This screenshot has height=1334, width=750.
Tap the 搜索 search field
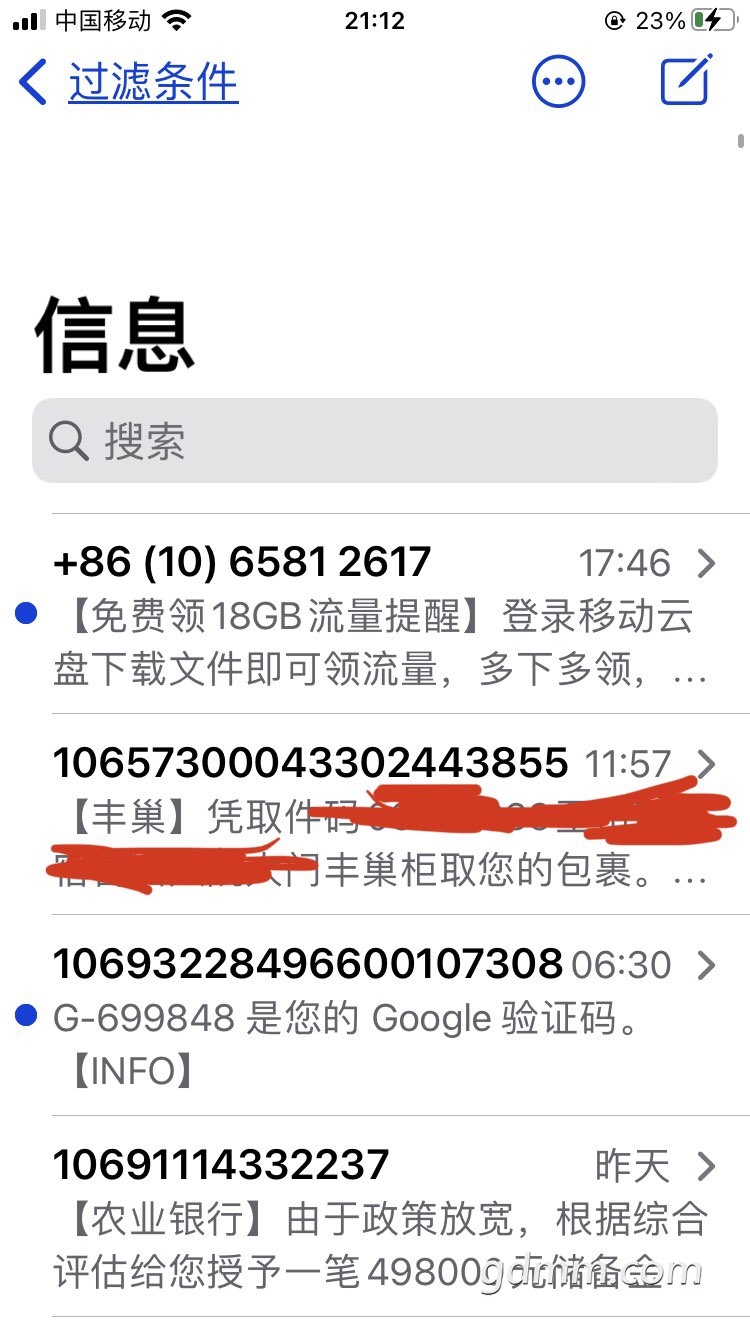[375, 441]
